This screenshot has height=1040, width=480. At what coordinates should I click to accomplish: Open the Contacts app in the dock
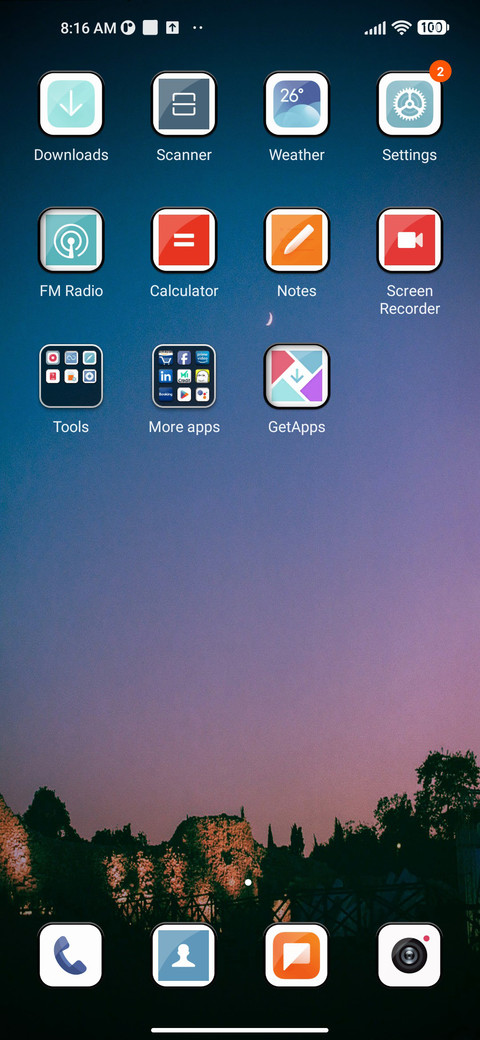click(x=184, y=955)
